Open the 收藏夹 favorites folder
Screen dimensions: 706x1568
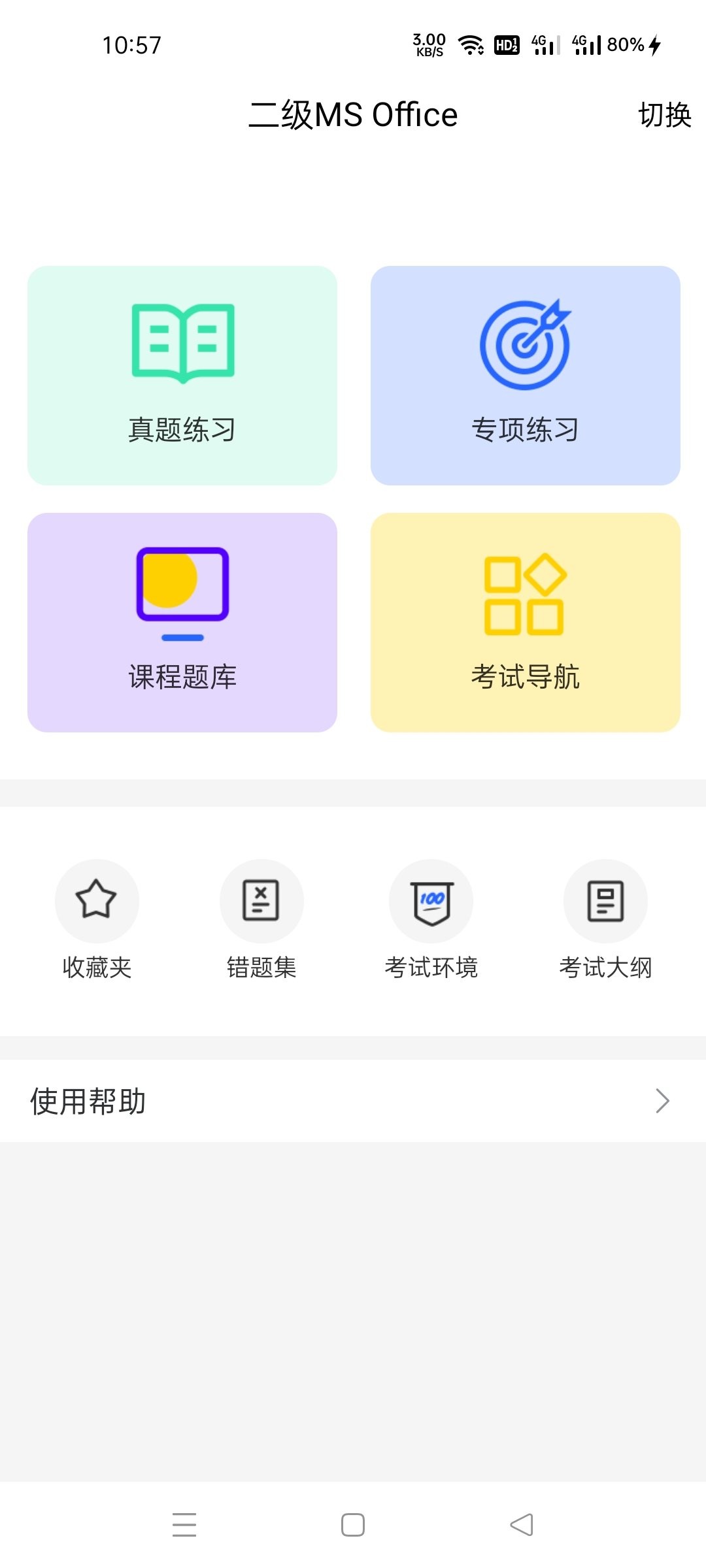pos(97,919)
